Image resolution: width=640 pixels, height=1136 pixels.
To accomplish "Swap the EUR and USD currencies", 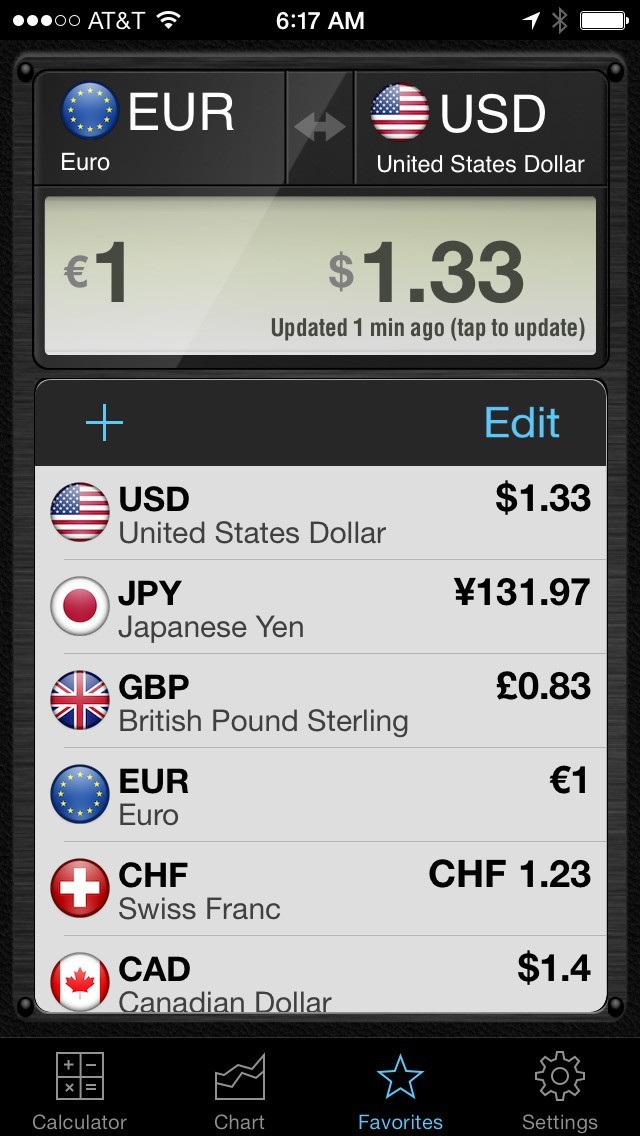I will click(x=320, y=127).
